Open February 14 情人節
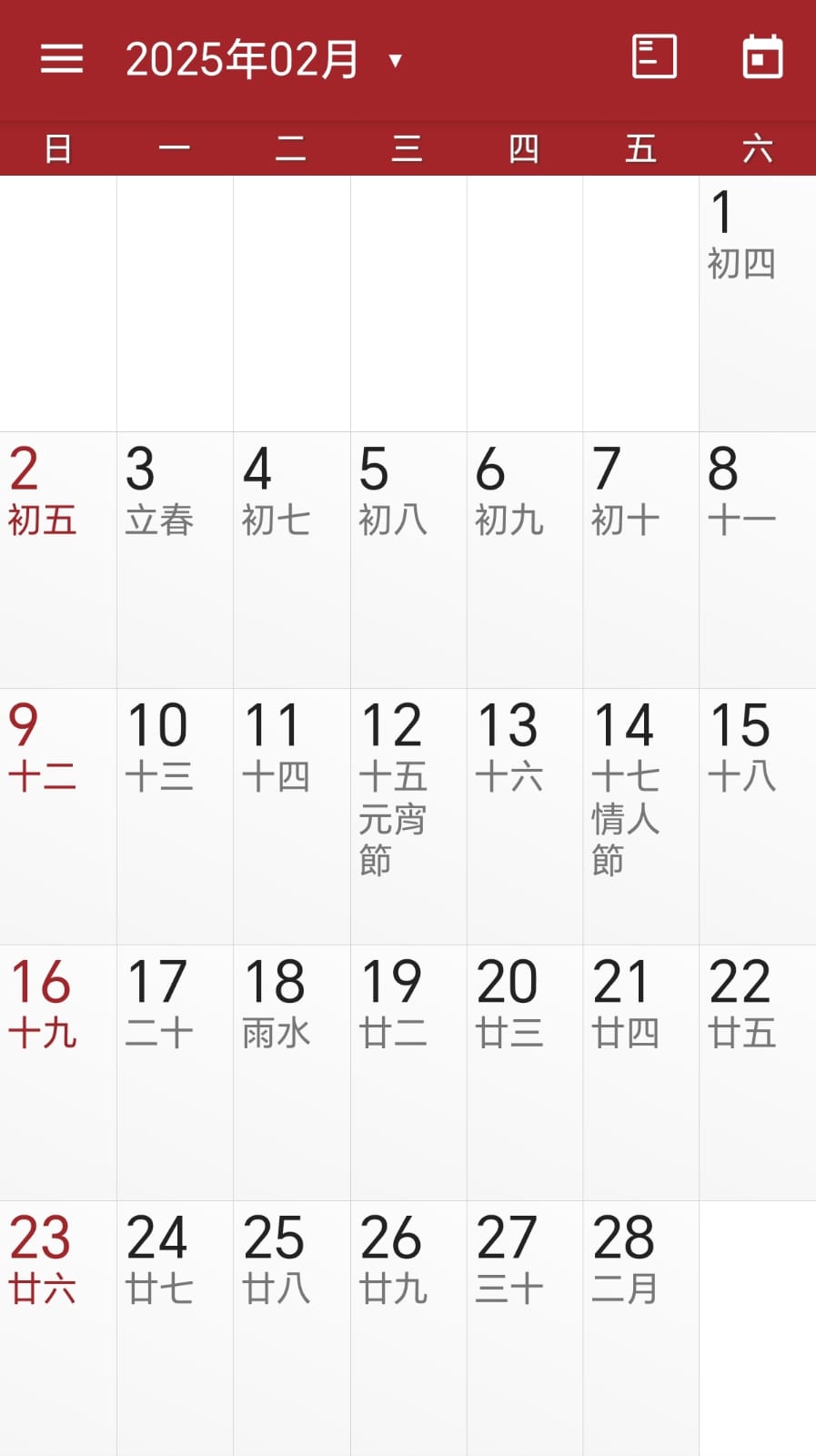The image size is (816, 1456). click(x=641, y=816)
